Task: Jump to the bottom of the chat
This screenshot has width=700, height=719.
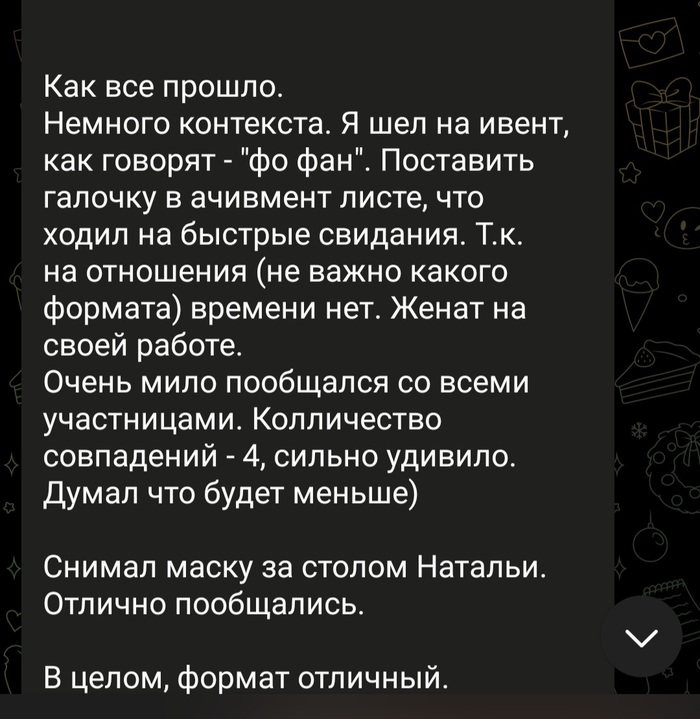Action: point(642,638)
